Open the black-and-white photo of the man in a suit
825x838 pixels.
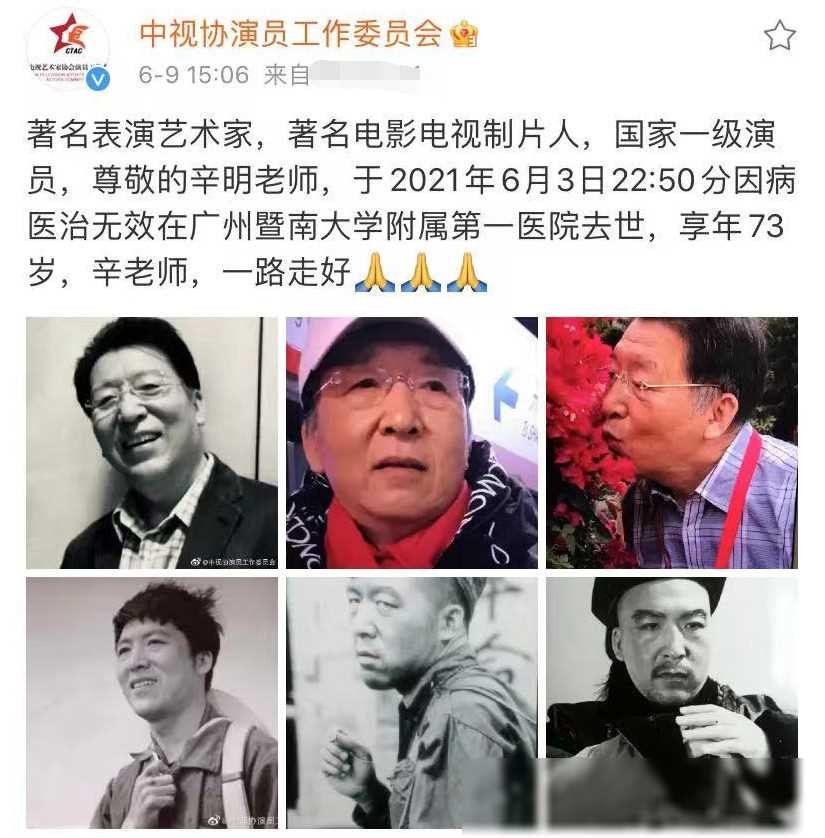152,443
